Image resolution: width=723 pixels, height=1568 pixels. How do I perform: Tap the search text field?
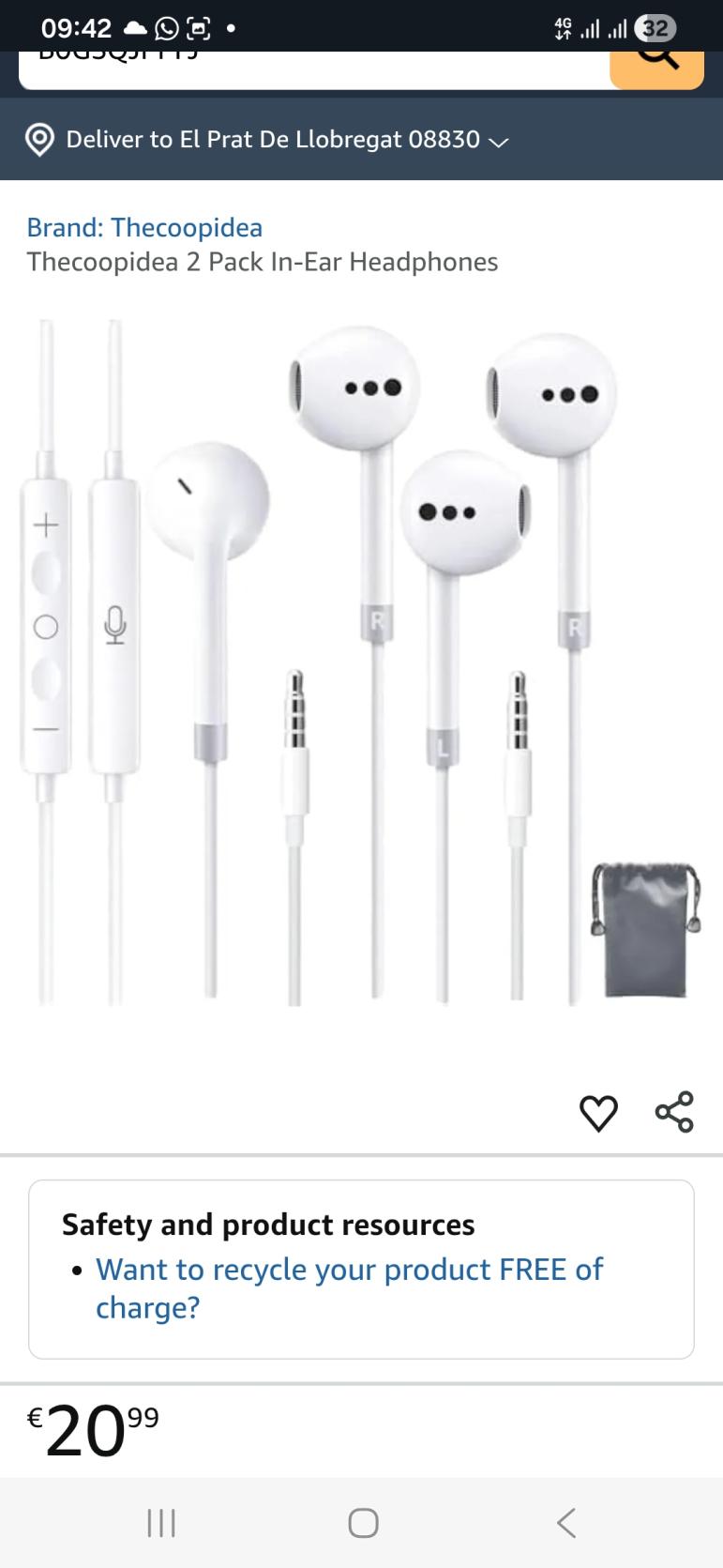309,69
